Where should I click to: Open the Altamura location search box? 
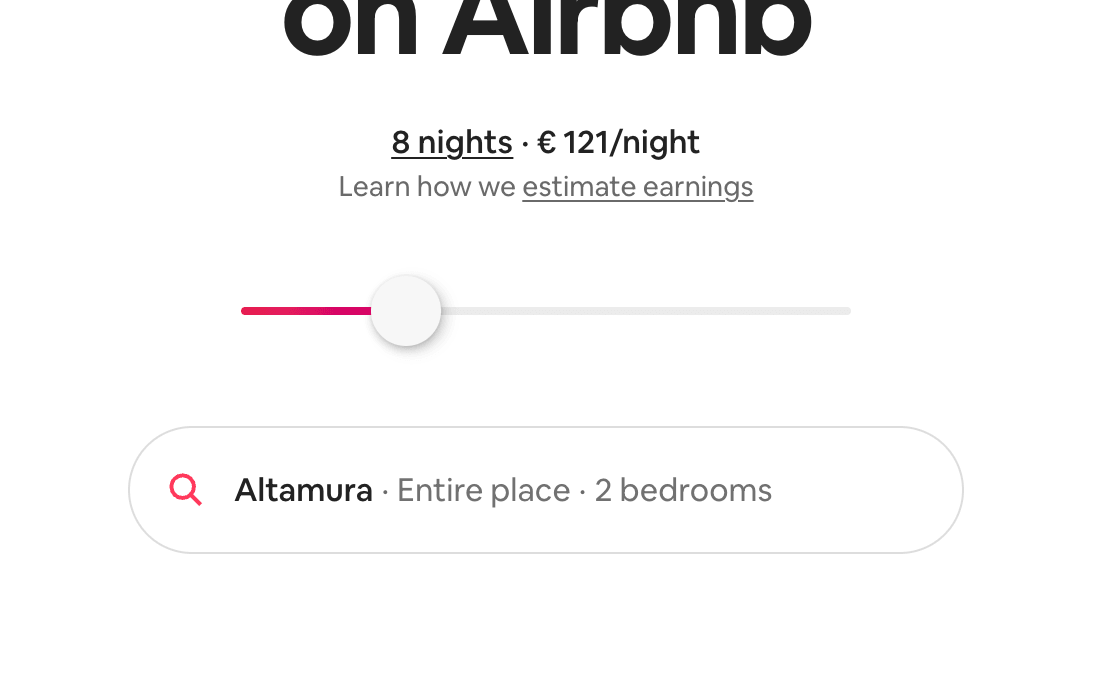(x=545, y=490)
